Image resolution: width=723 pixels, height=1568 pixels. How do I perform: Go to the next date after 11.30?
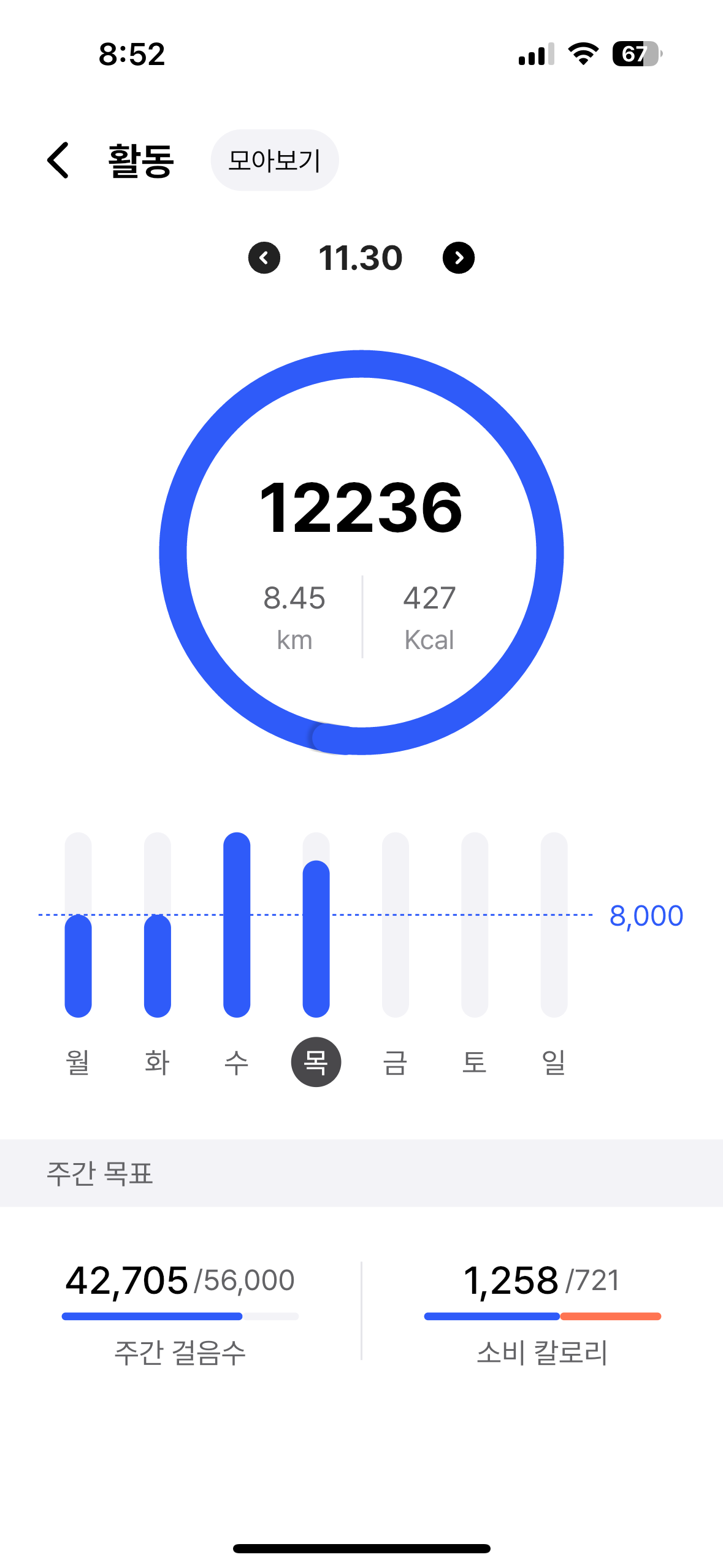tap(458, 258)
